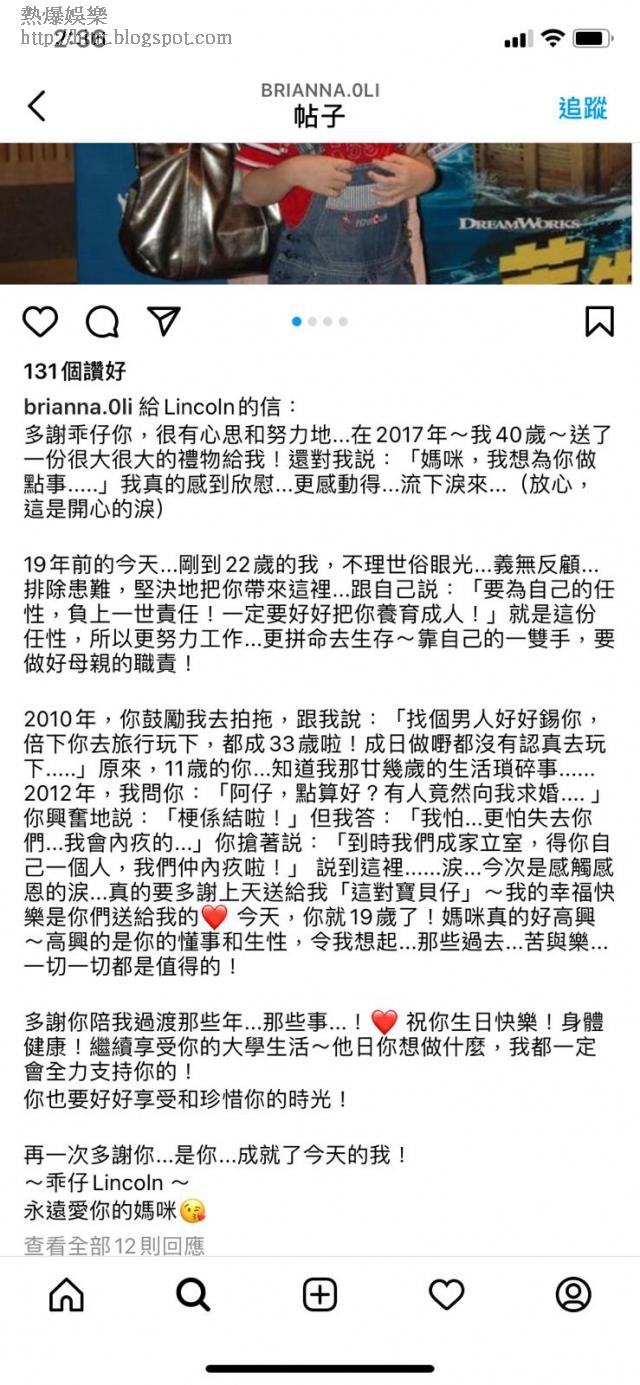Create a new post with plus tab

[320, 1295]
